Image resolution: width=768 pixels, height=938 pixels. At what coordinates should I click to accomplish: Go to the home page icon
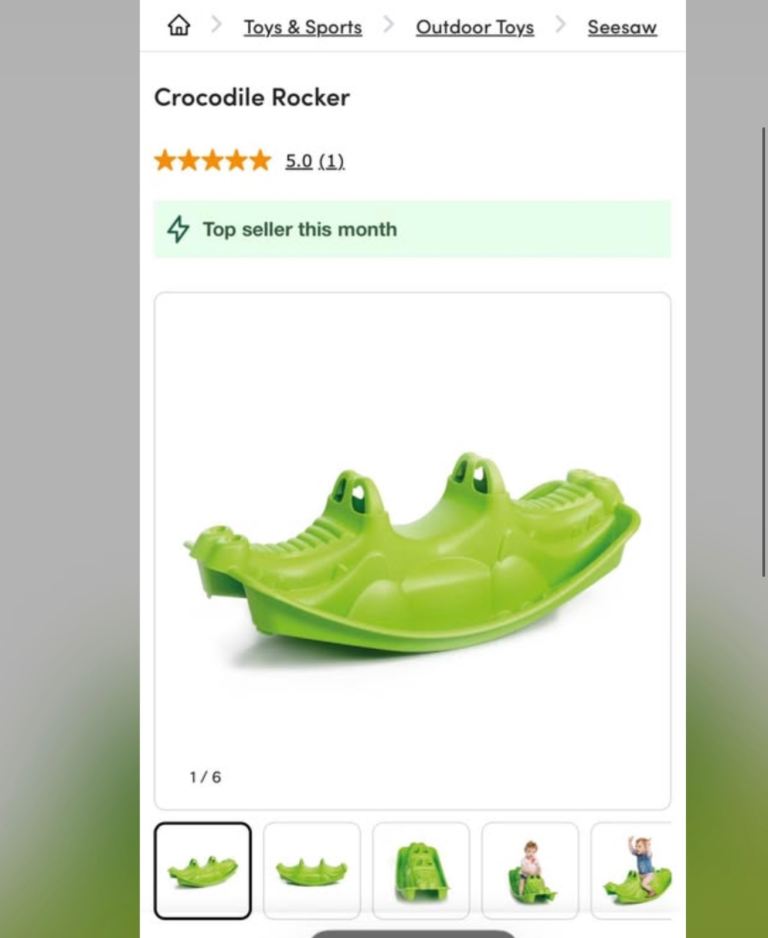178,26
